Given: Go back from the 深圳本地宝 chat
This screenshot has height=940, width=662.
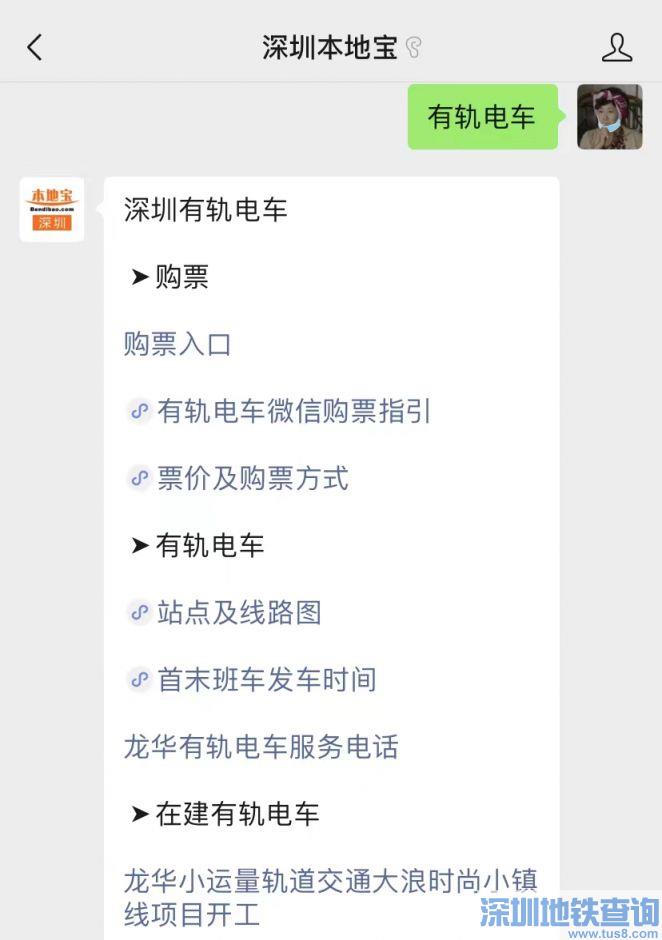Looking at the screenshot, I should [35, 47].
